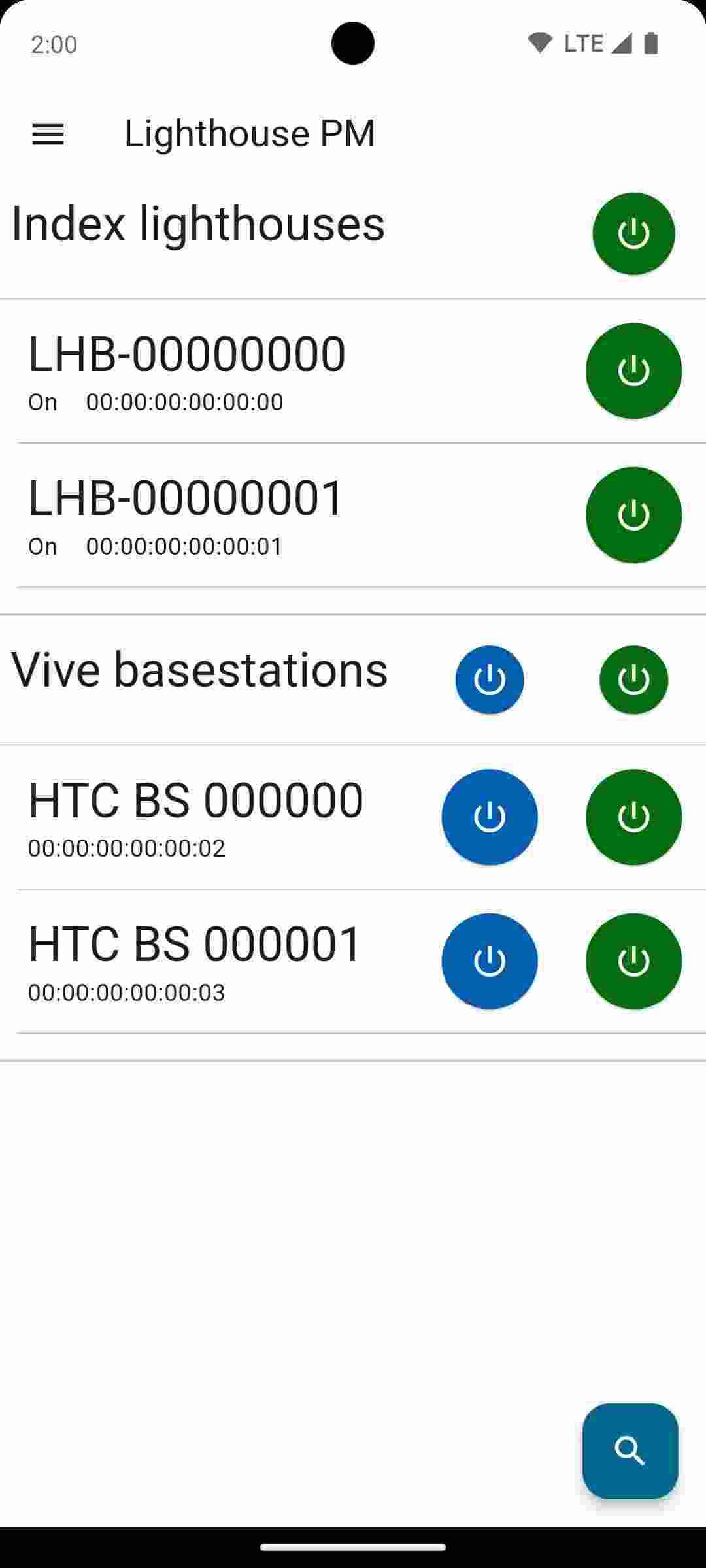
Task: Power on HTC BS 000001
Action: coord(633,960)
